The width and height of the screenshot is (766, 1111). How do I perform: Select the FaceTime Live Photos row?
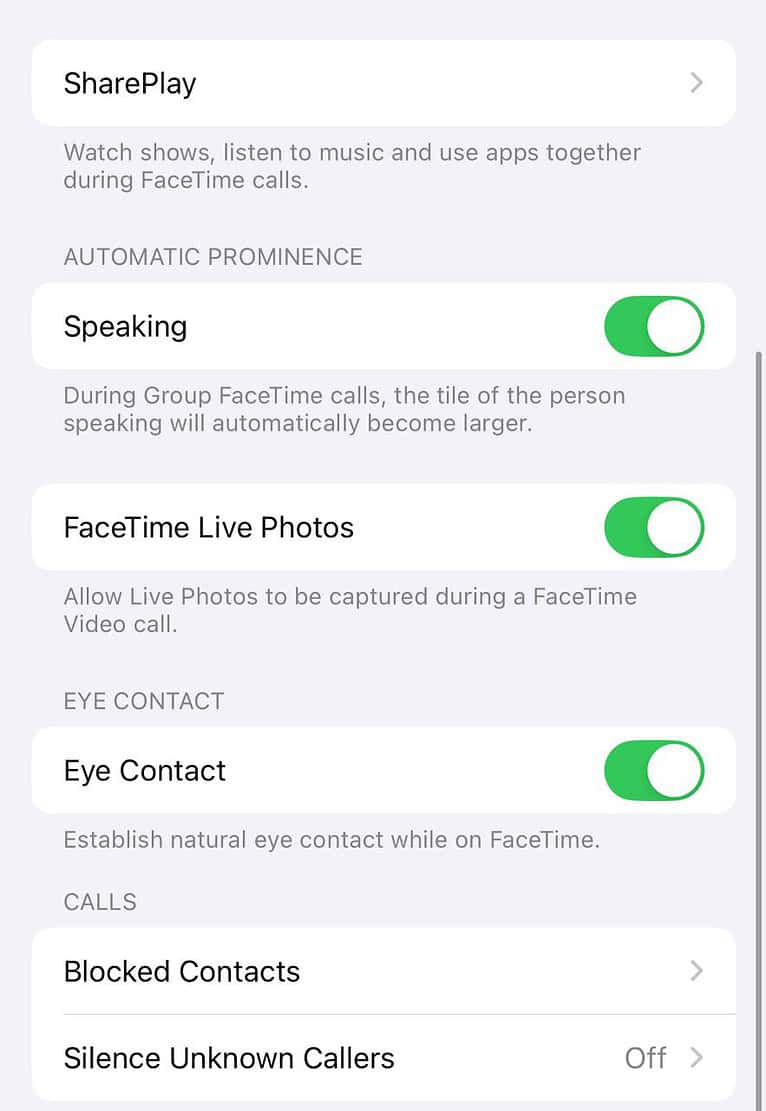coord(208,527)
